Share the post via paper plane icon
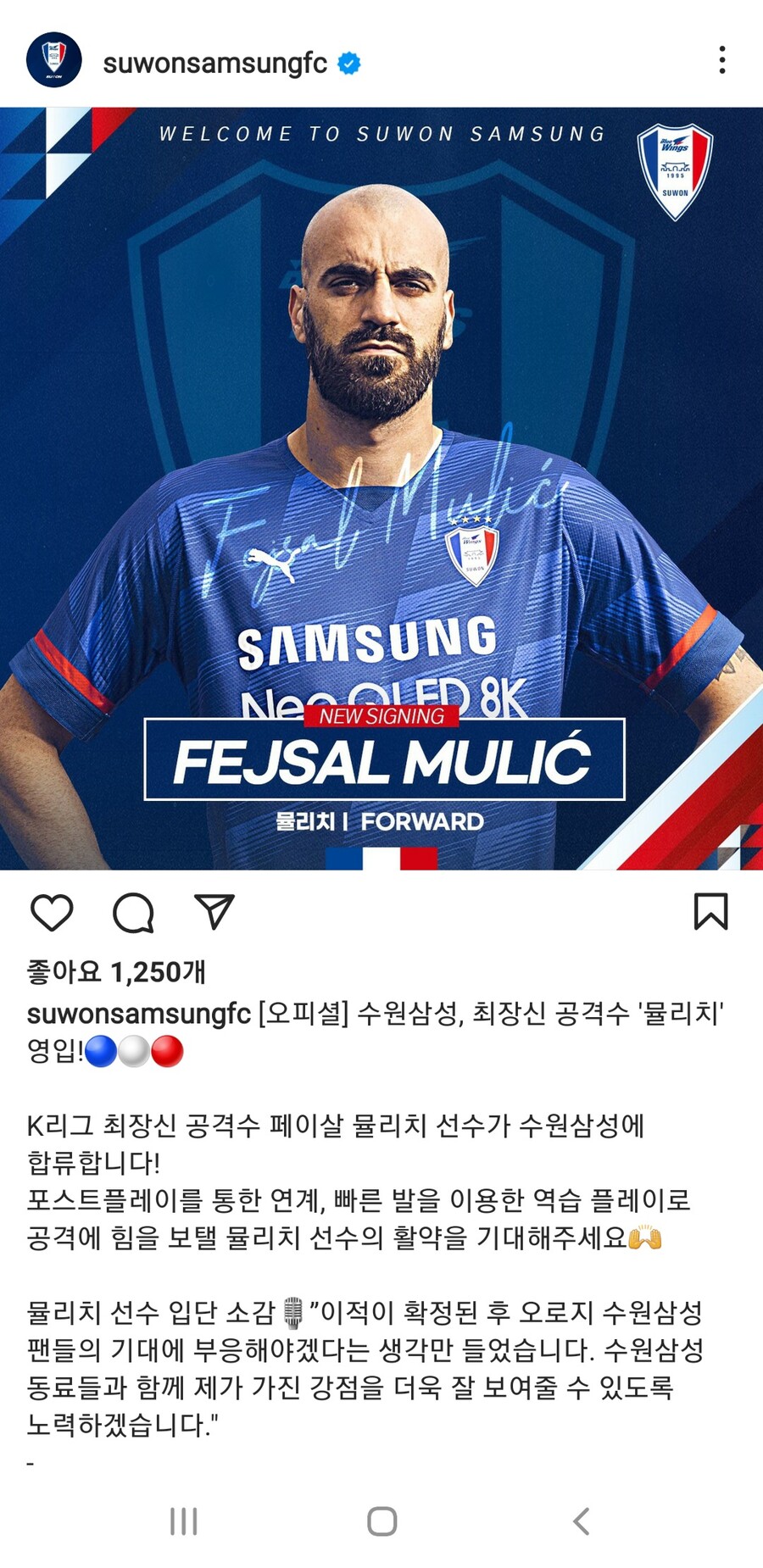 [x=214, y=913]
